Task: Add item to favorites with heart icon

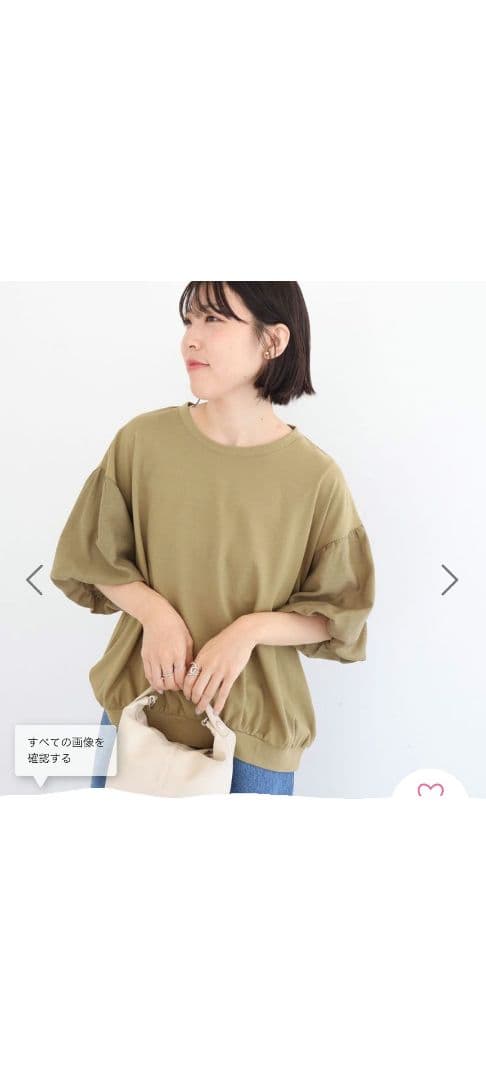Action: click(x=431, y=788)
